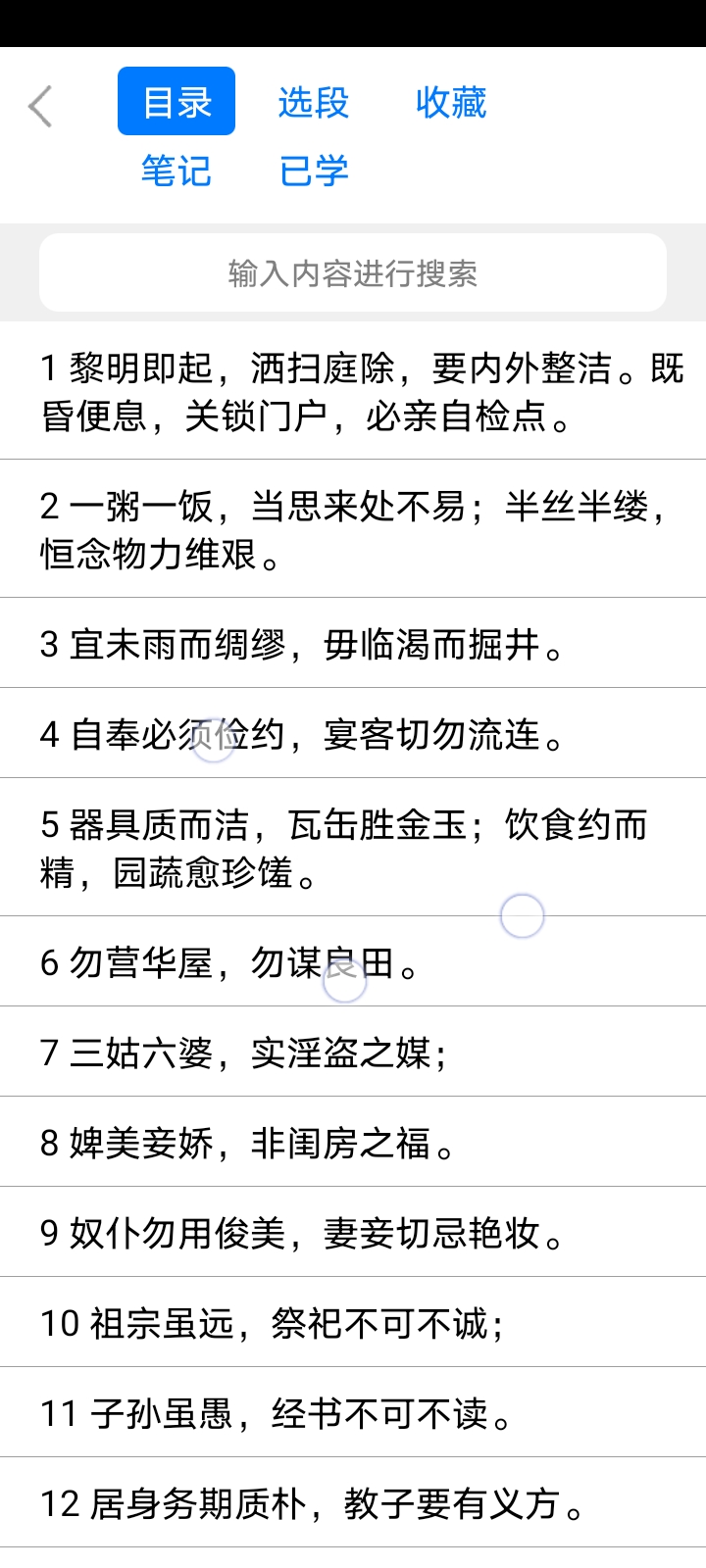
Task: Switch to the 笔记 tab
Action: [176, 171]
